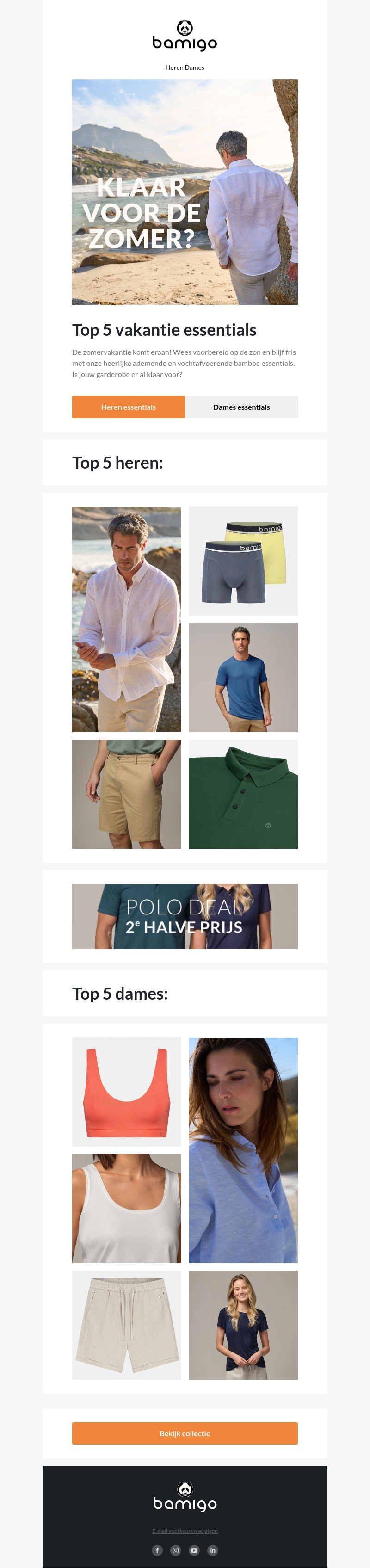Tap the Bekijk collectie button
This screenshot has height=1568, width=370.
pos(185,1433)
